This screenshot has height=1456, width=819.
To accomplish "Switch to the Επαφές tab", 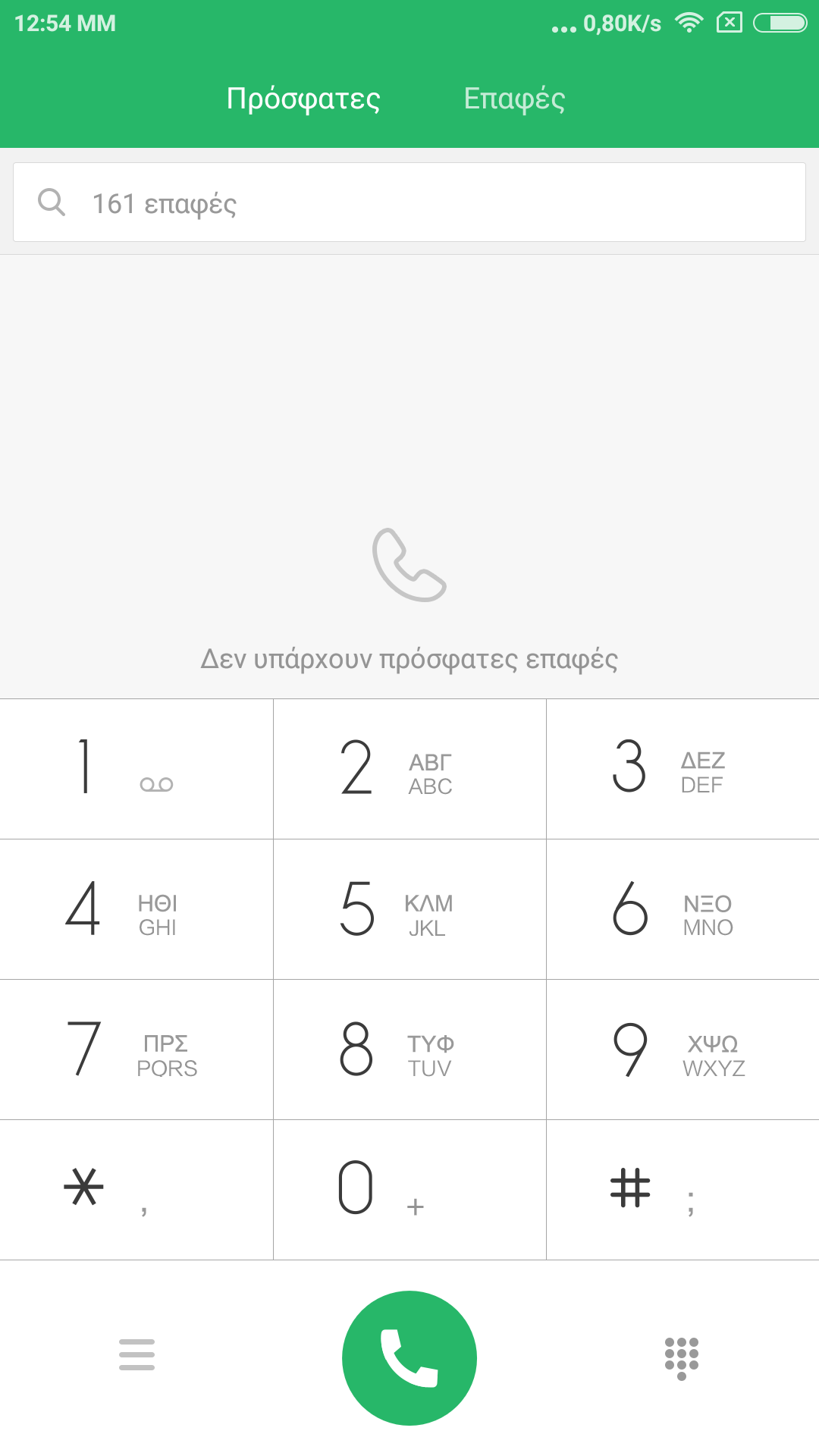I will pyautogui.click(x=514, y=99).
